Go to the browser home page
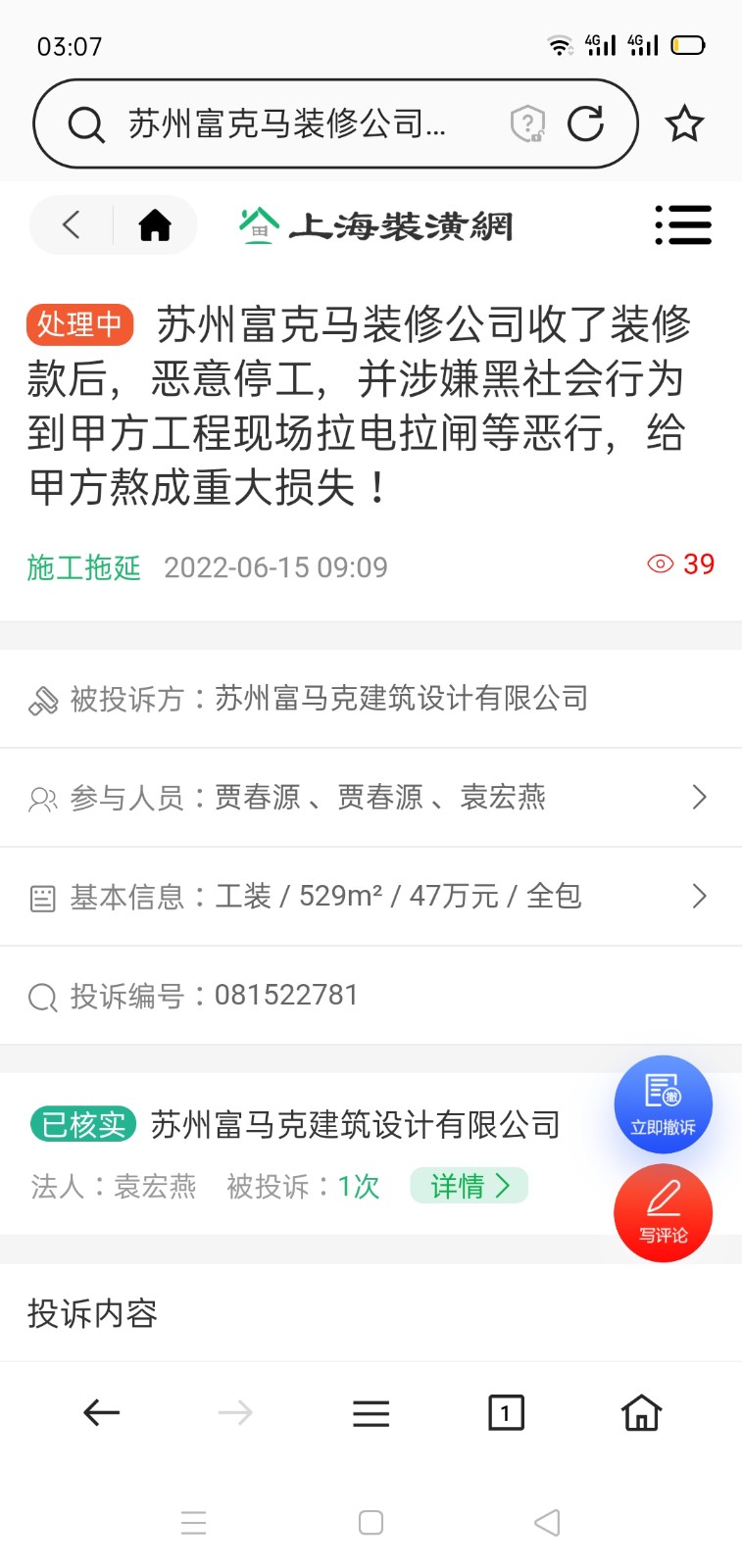 [x=641, y=1413]
